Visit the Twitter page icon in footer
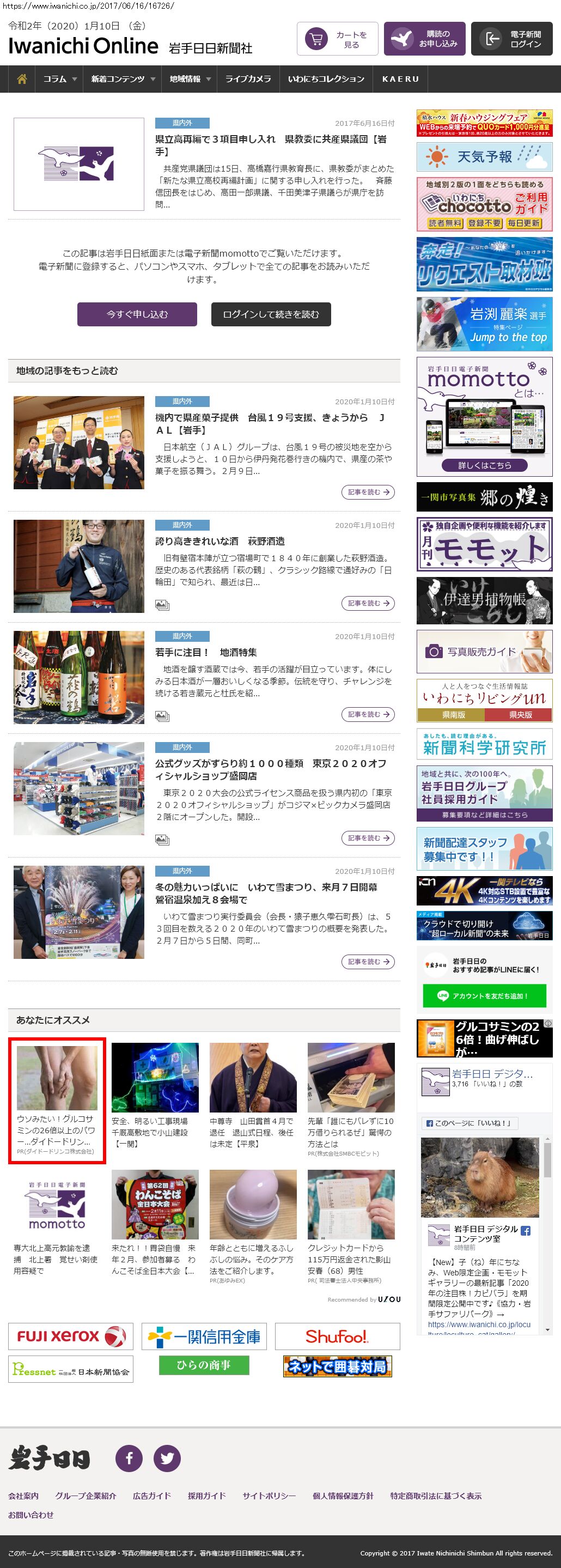The width and height of the screenshot is (561, 1568). (167, 1458)
